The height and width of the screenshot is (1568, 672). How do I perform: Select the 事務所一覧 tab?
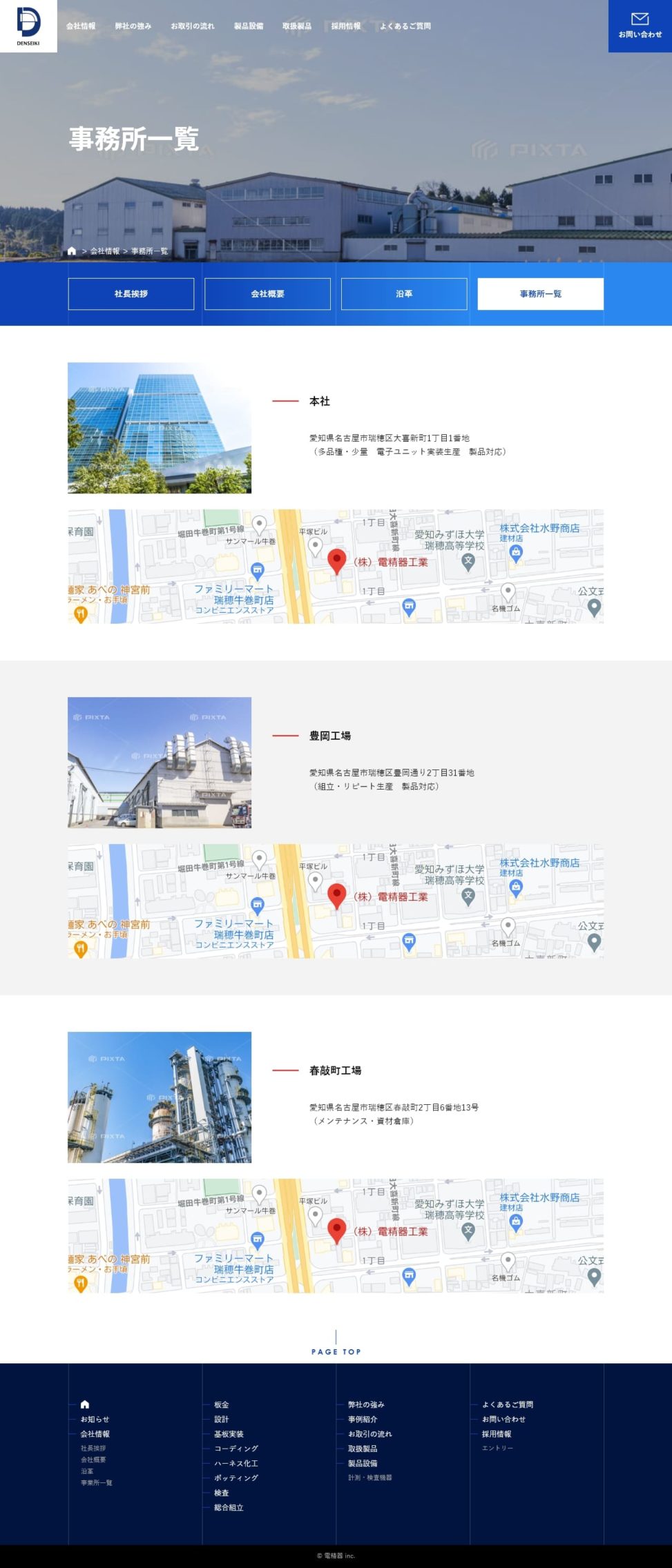click(540, 294)
